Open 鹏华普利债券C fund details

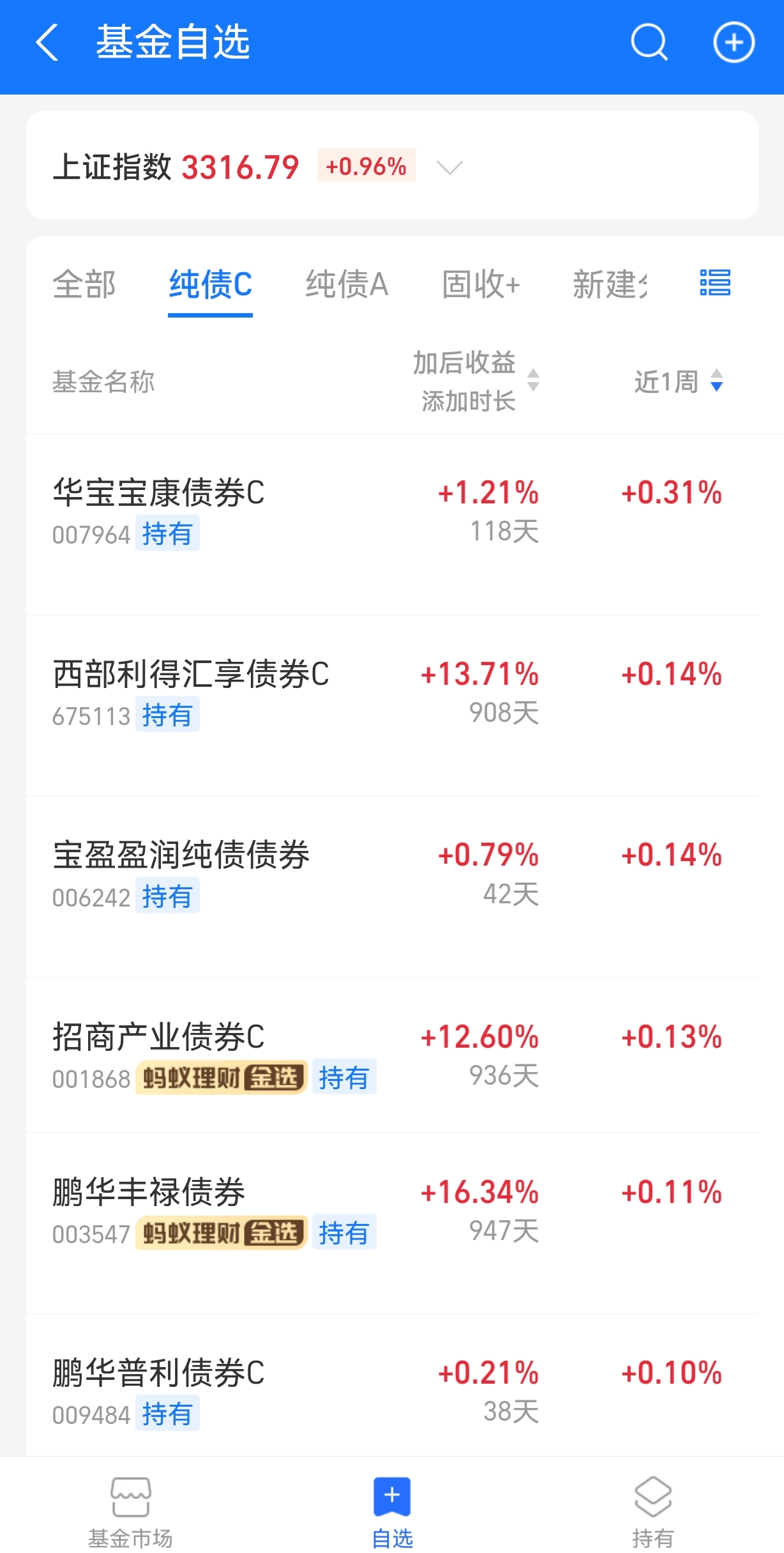click(392, 1385)
